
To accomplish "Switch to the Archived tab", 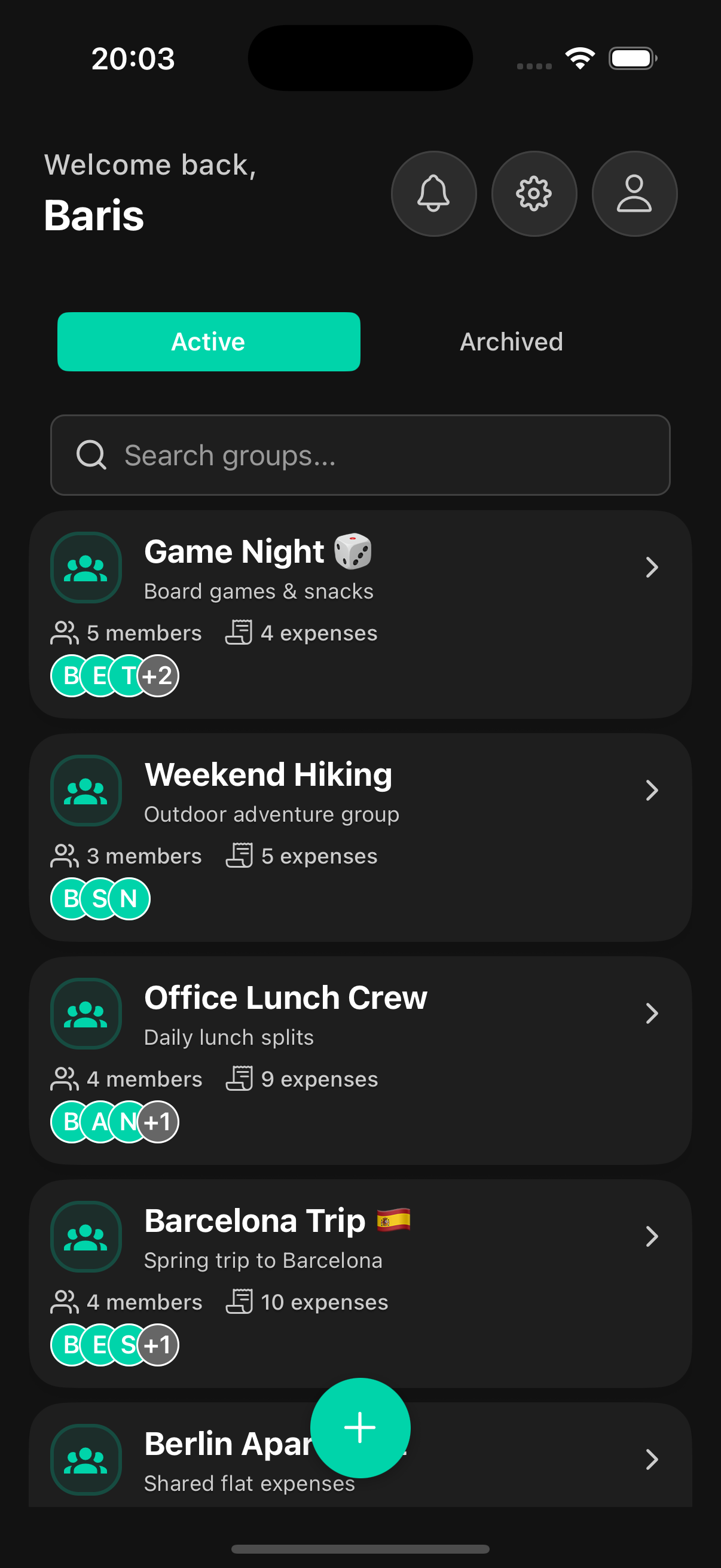I will 511,341.
